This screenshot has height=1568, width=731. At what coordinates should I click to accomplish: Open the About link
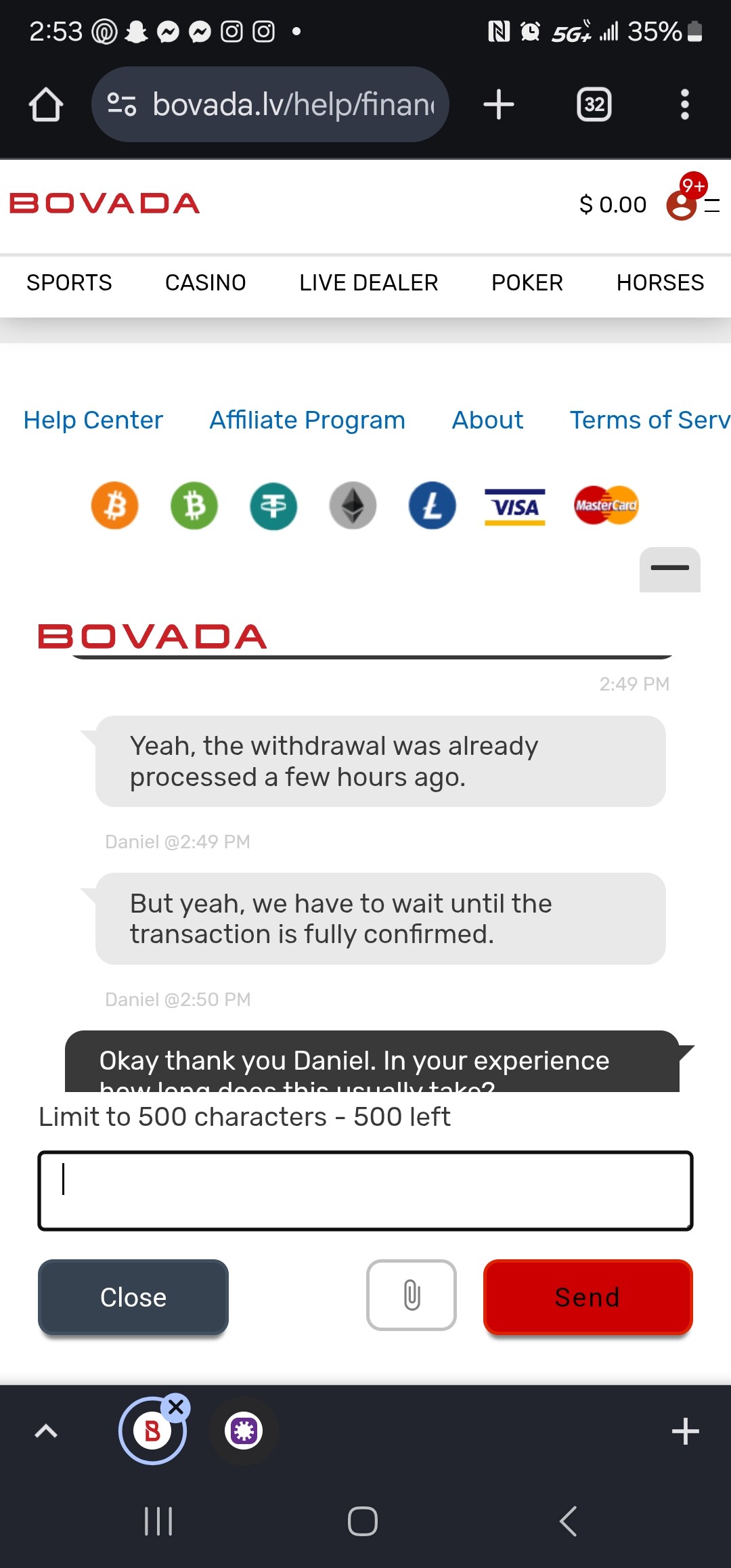(x=487, y=420)
